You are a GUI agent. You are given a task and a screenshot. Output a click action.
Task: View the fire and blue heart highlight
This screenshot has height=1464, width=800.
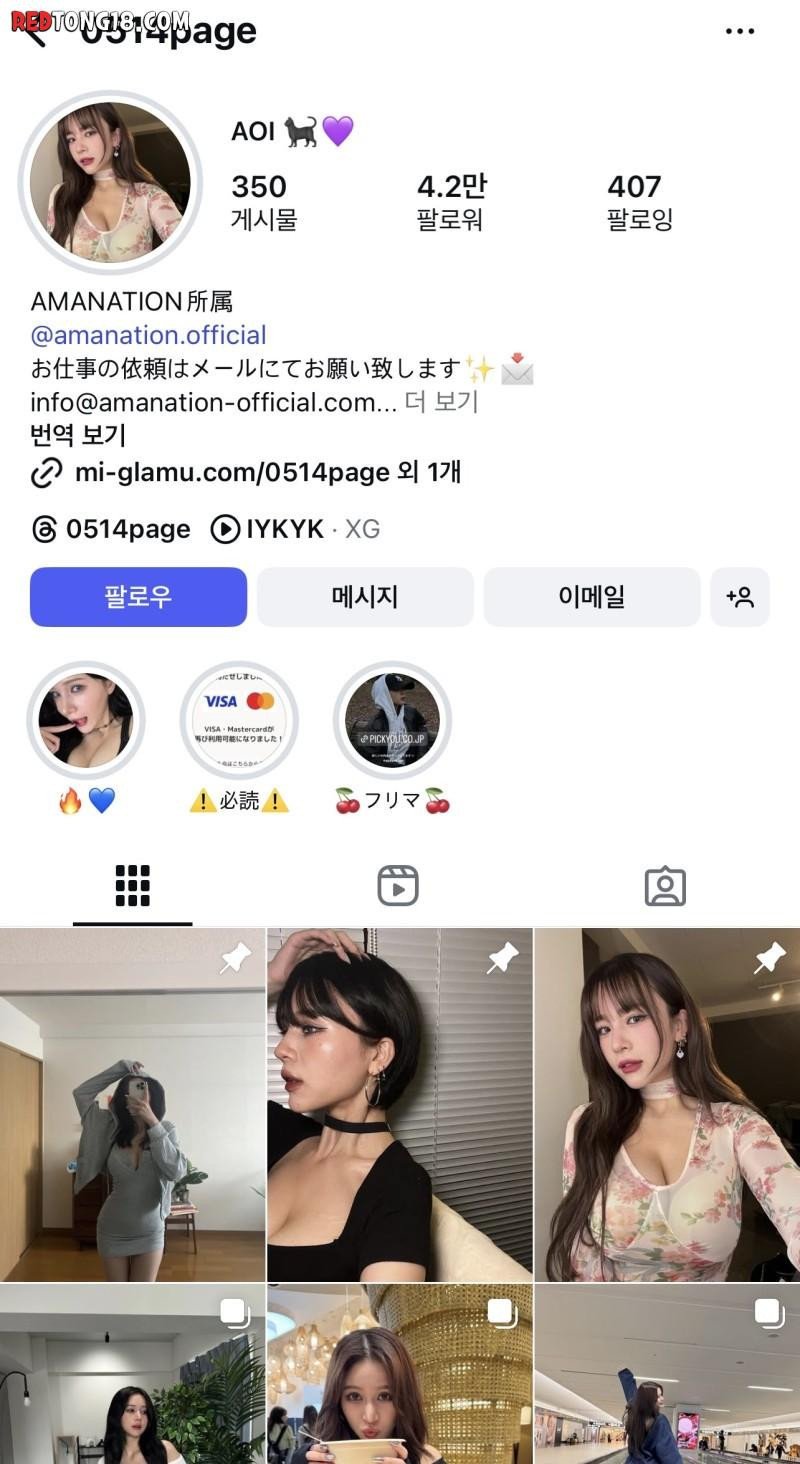(x=86, y=721)
